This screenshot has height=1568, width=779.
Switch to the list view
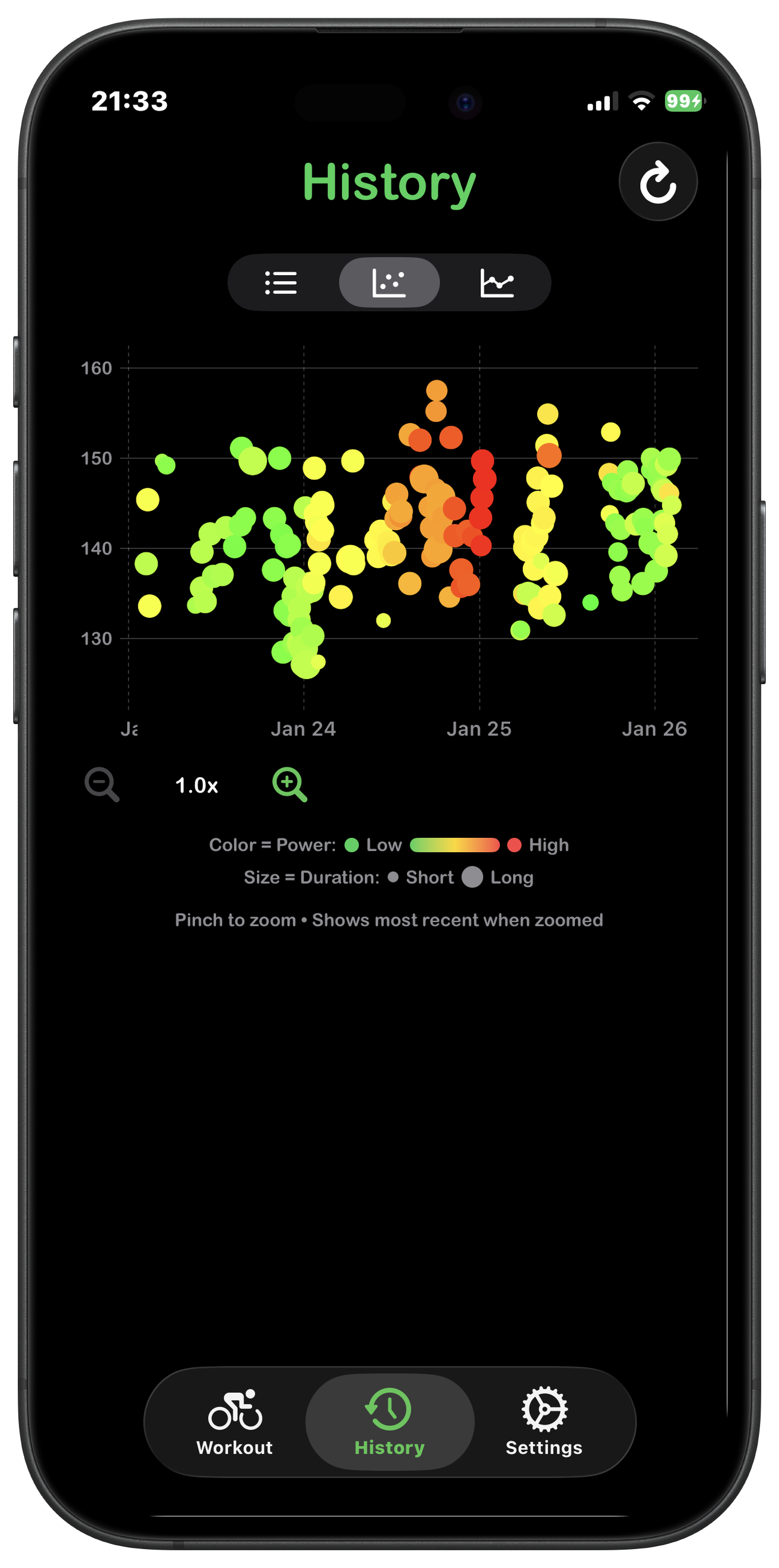click(x=280, y=283)
